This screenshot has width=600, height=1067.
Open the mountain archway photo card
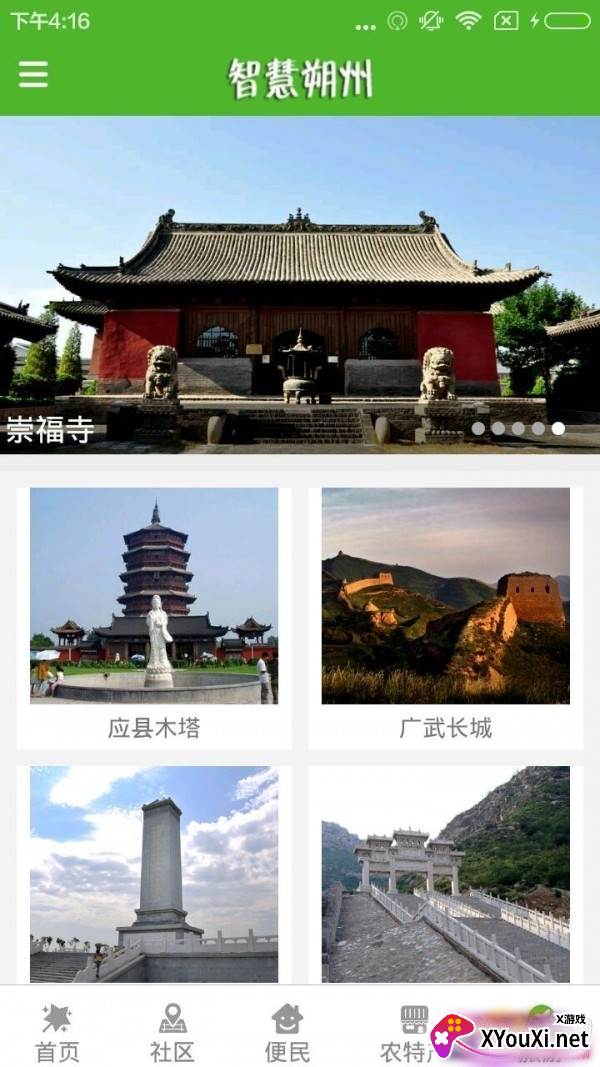point(446,874)
